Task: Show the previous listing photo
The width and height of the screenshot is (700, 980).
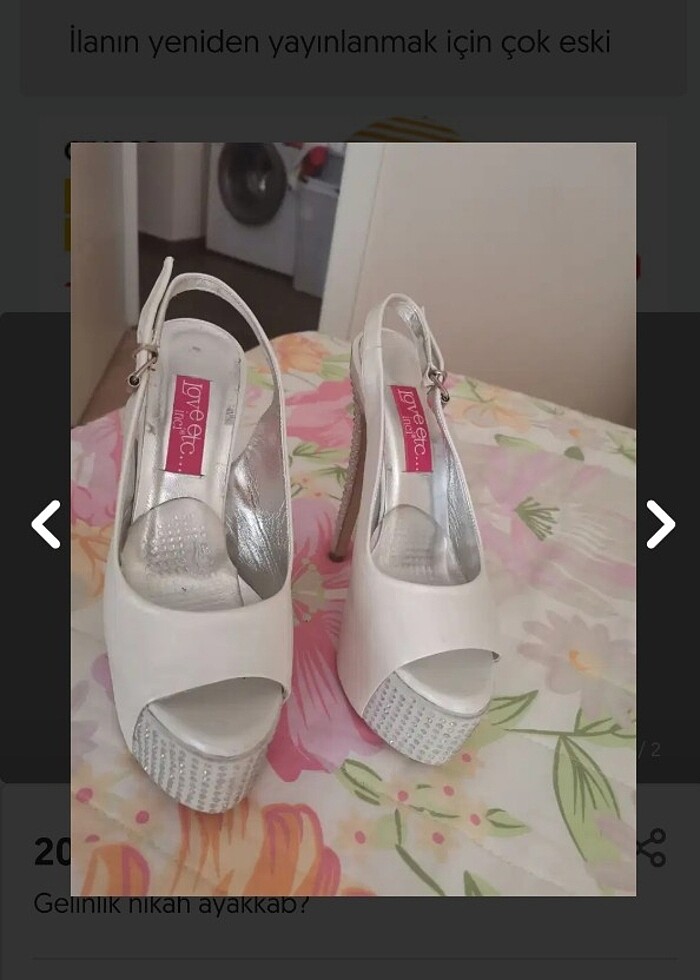Action: point(46,525)
